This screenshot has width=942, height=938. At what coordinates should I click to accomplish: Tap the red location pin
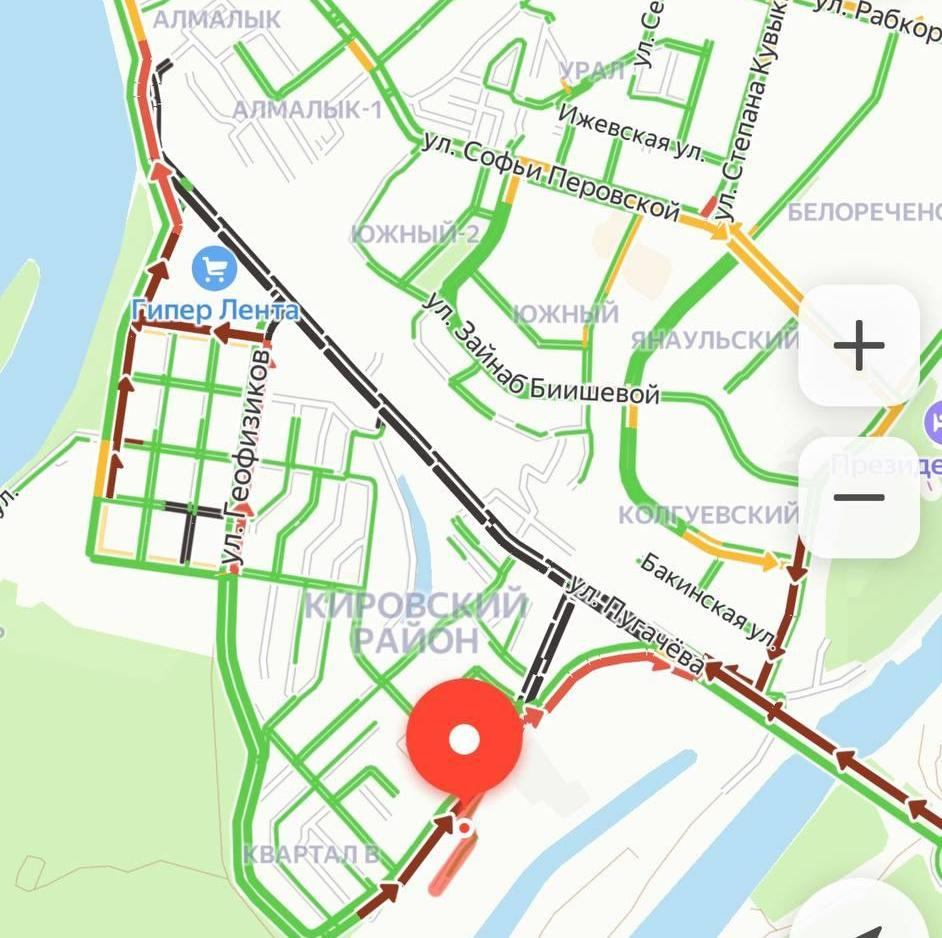tap(465, 740)
